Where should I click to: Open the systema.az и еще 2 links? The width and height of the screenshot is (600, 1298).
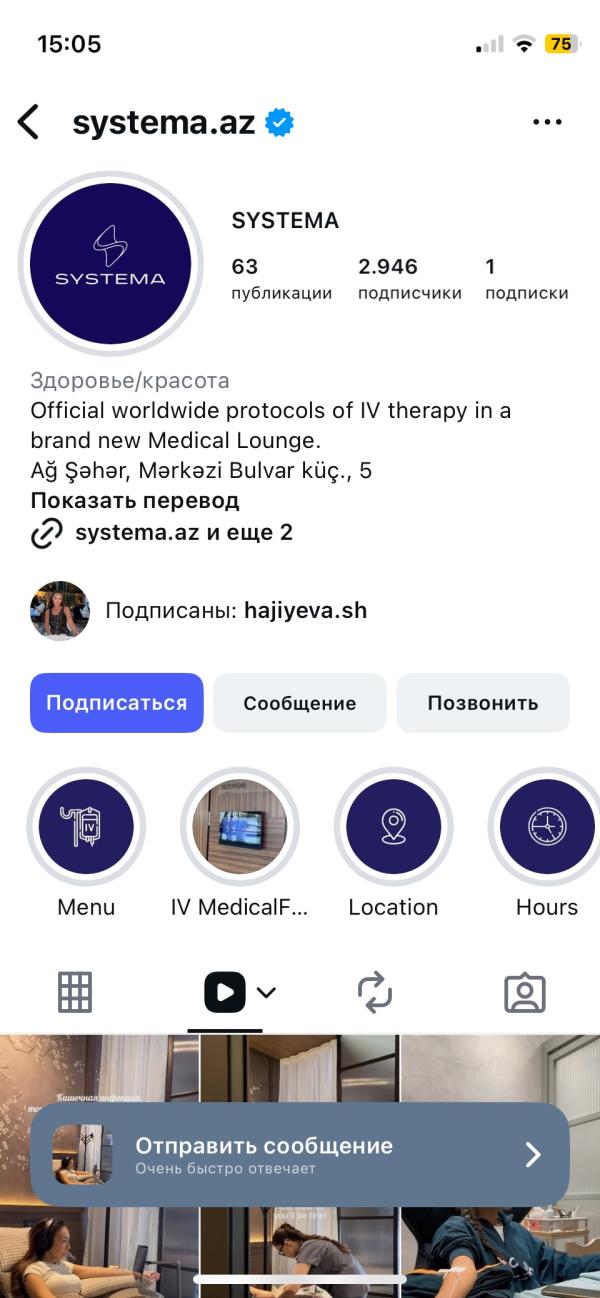(x=183, y=533)
